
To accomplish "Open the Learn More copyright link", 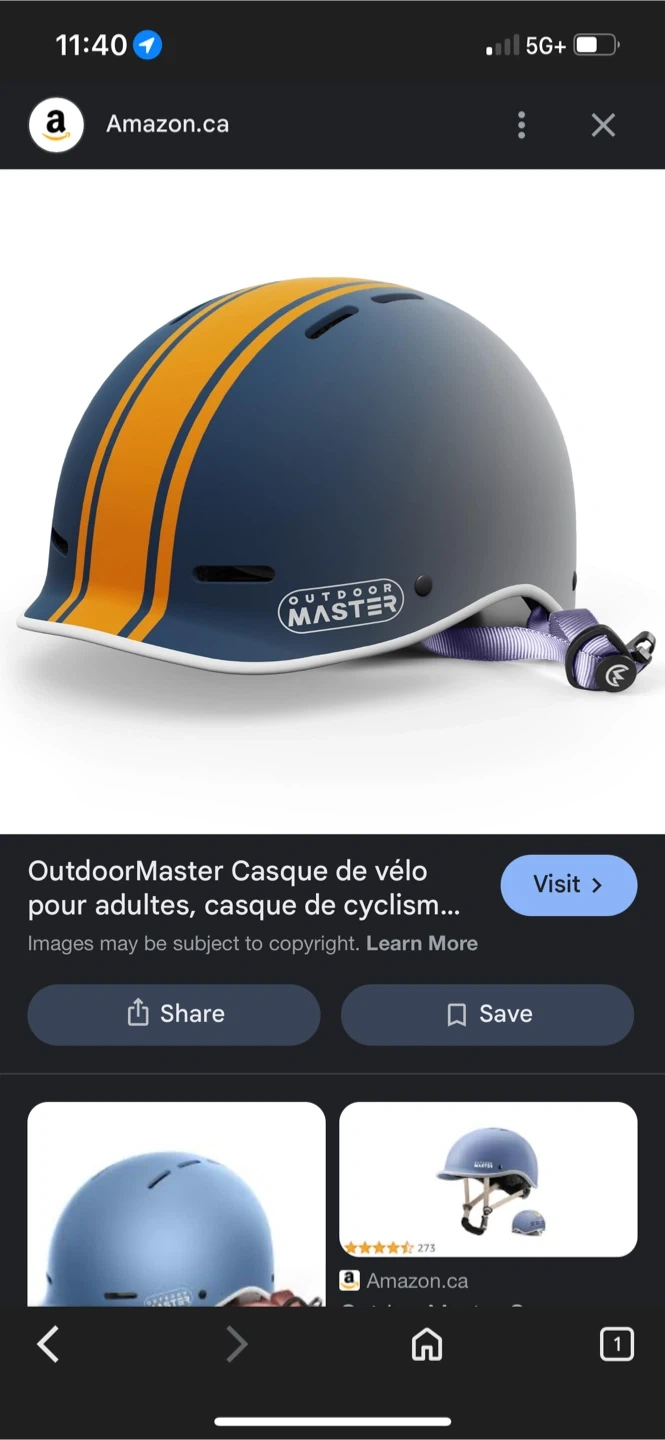I will 421,943.
